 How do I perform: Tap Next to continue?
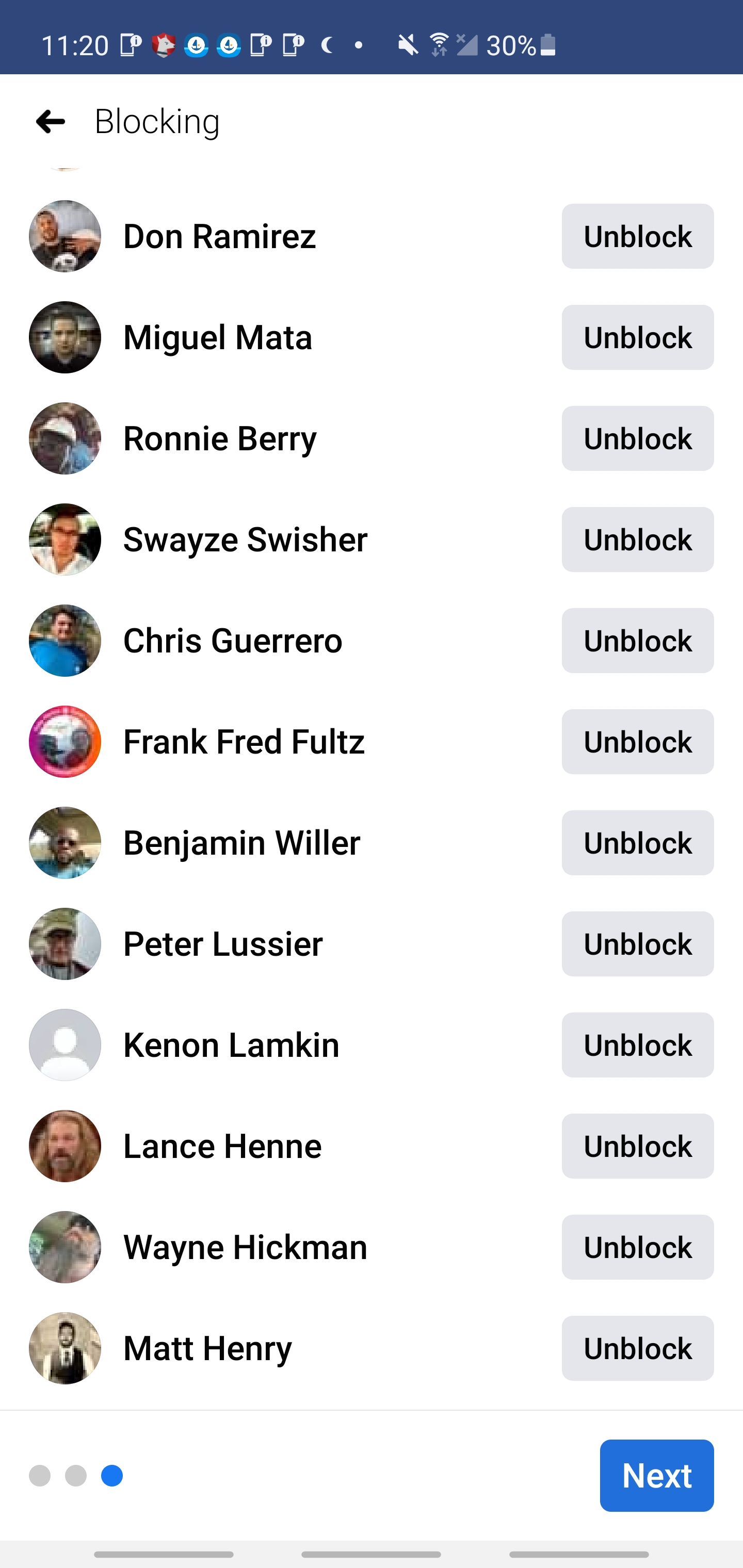(x=656, y=1476)
